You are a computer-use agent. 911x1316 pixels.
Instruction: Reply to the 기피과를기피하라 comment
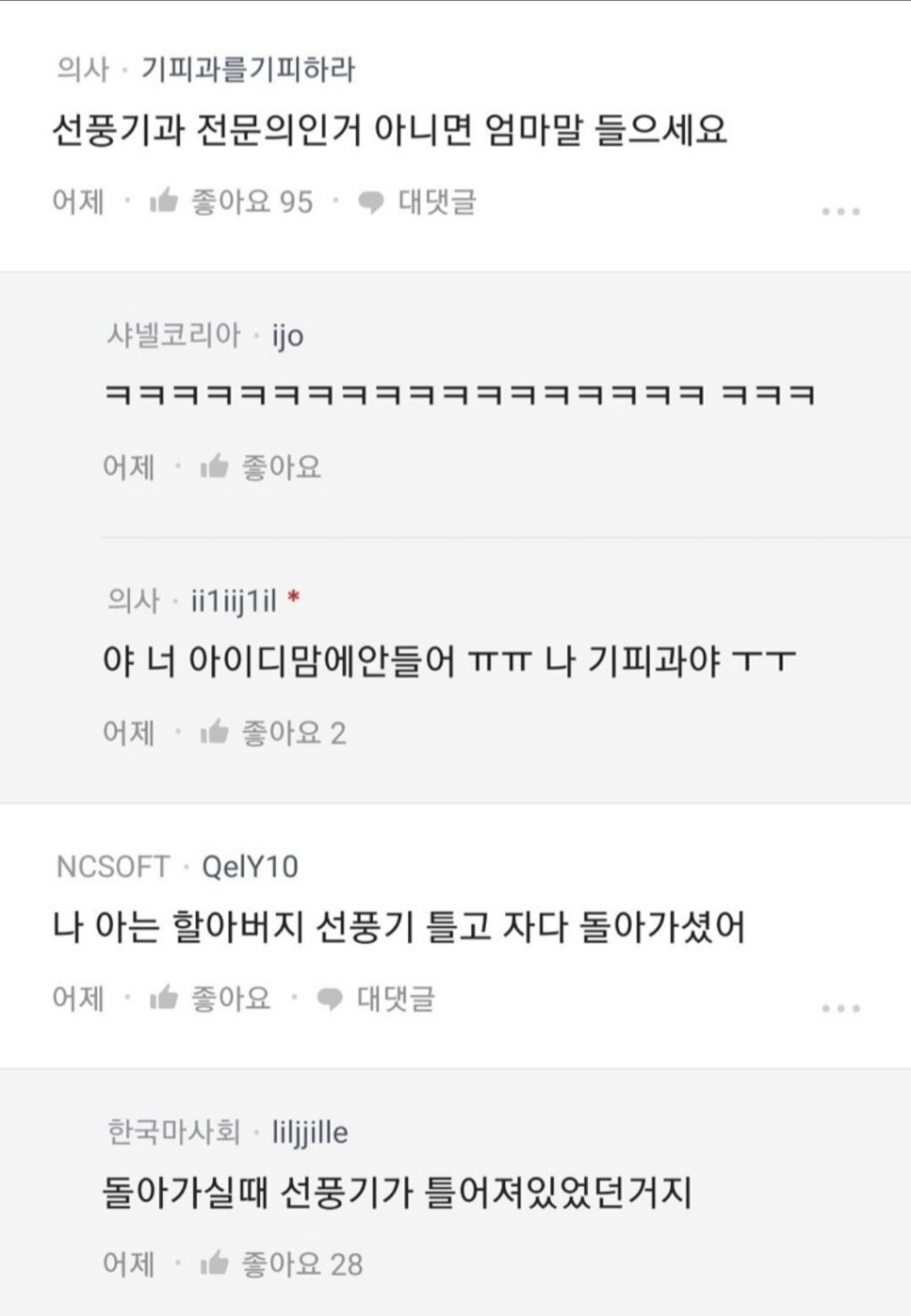[x=417, y=202]
